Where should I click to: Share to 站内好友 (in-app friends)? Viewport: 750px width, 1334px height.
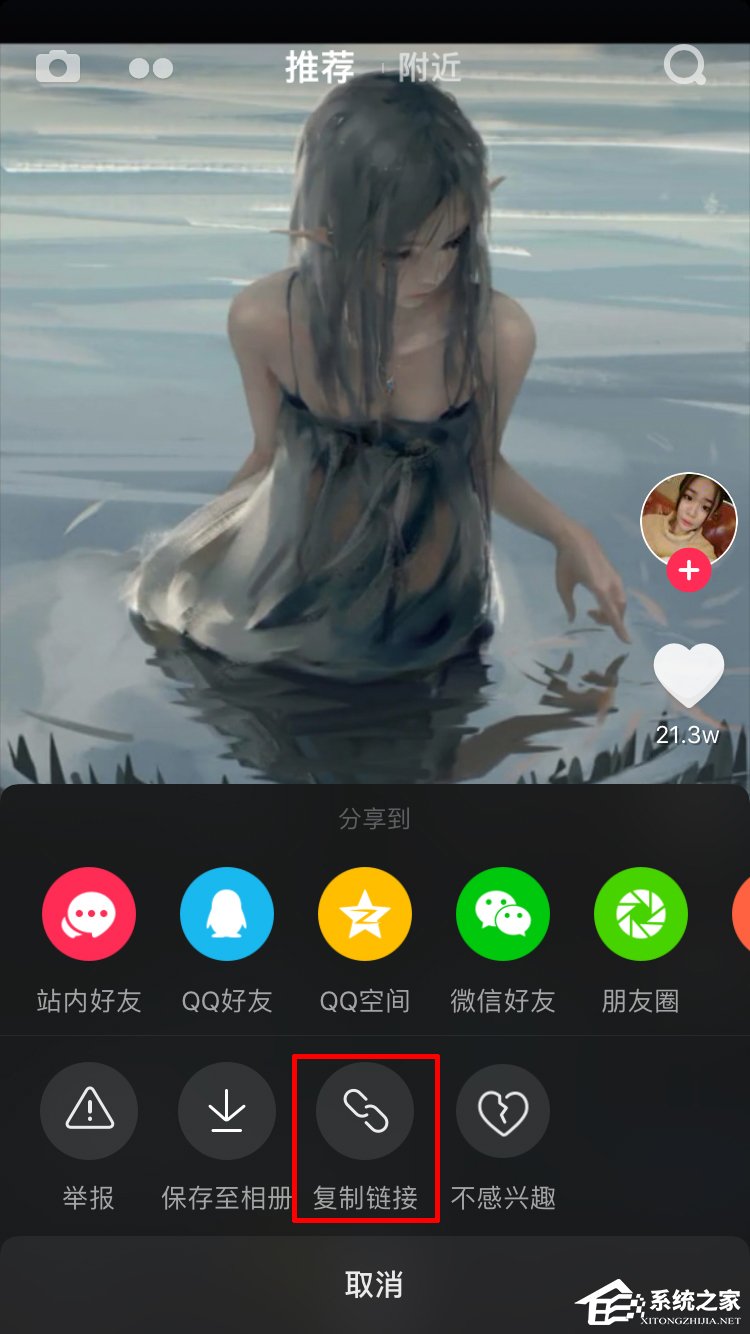(88, 913)
